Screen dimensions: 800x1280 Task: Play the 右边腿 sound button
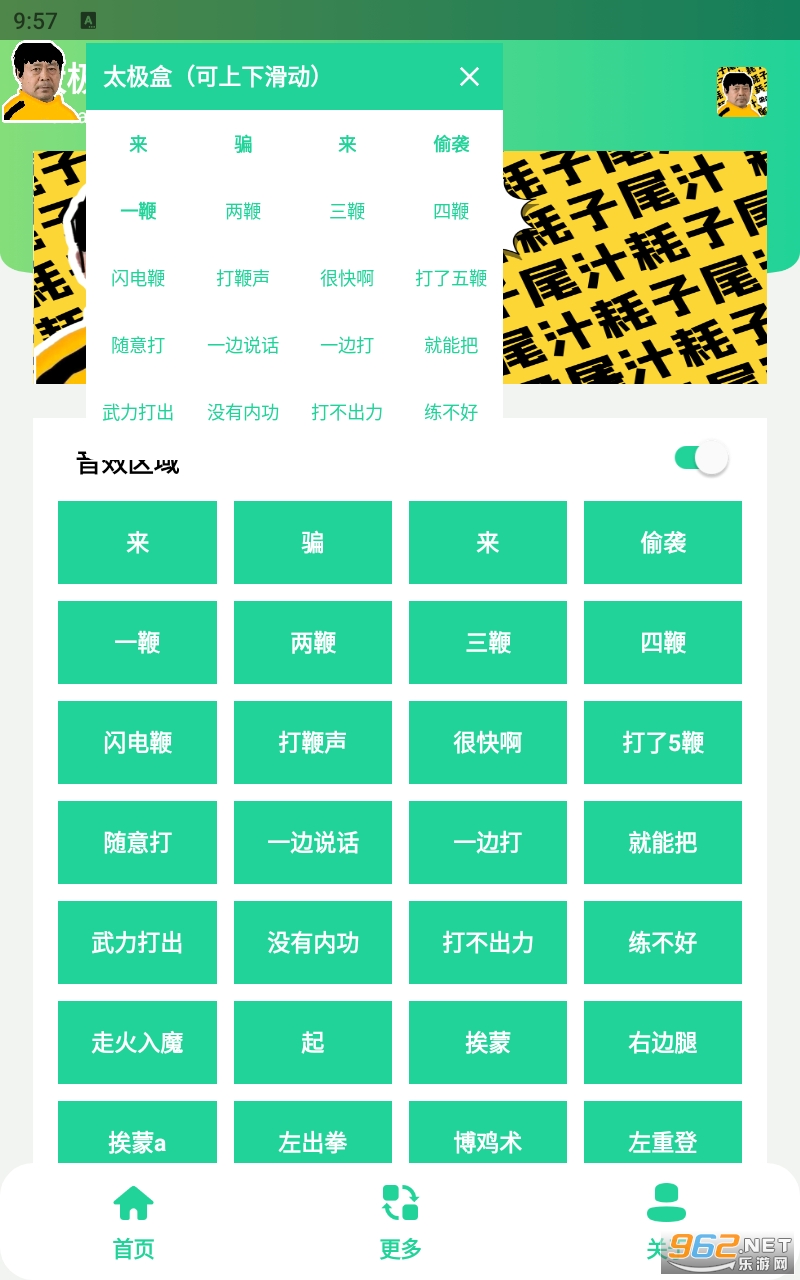662,1042
